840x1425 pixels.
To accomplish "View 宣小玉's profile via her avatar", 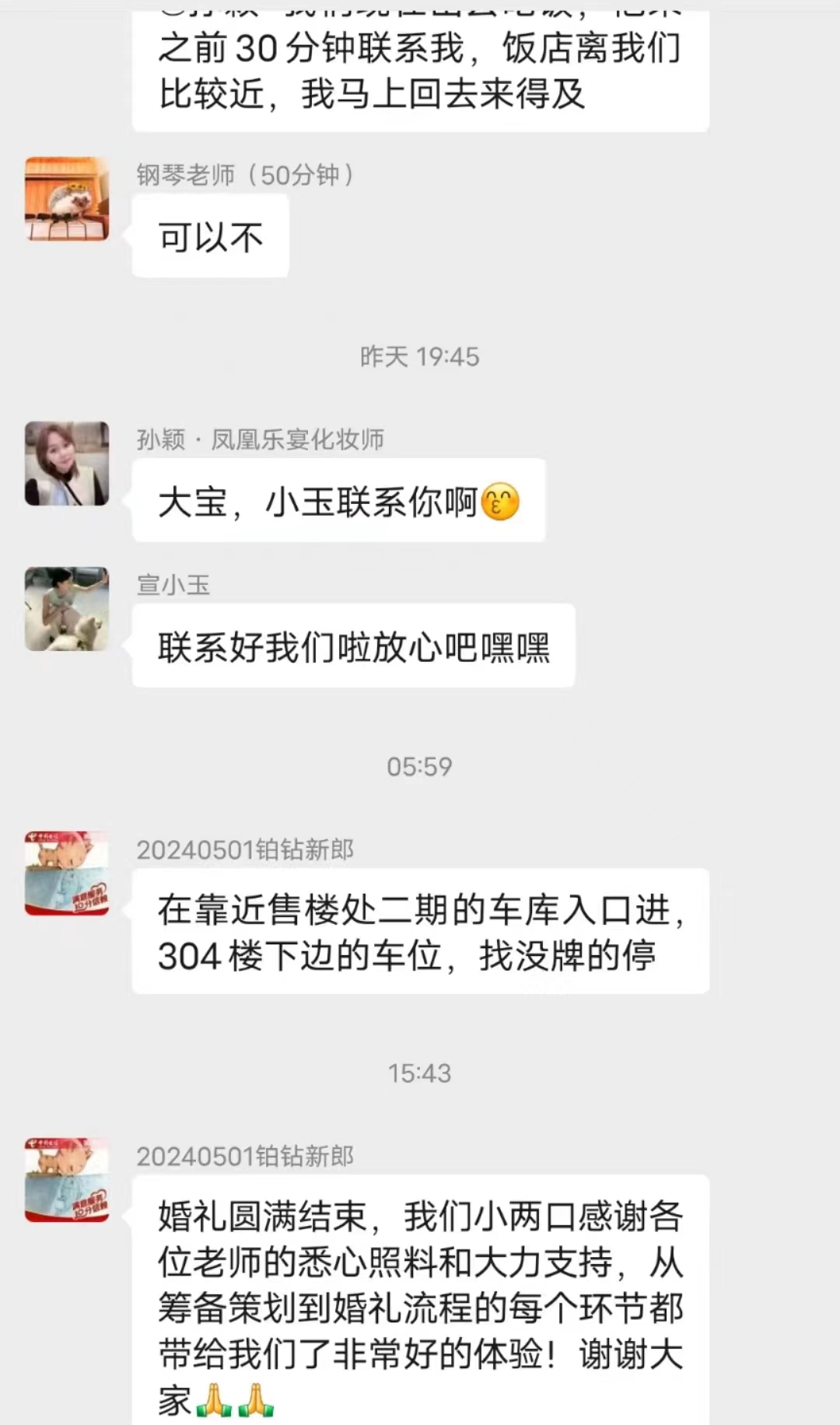I will coord(67,609).
